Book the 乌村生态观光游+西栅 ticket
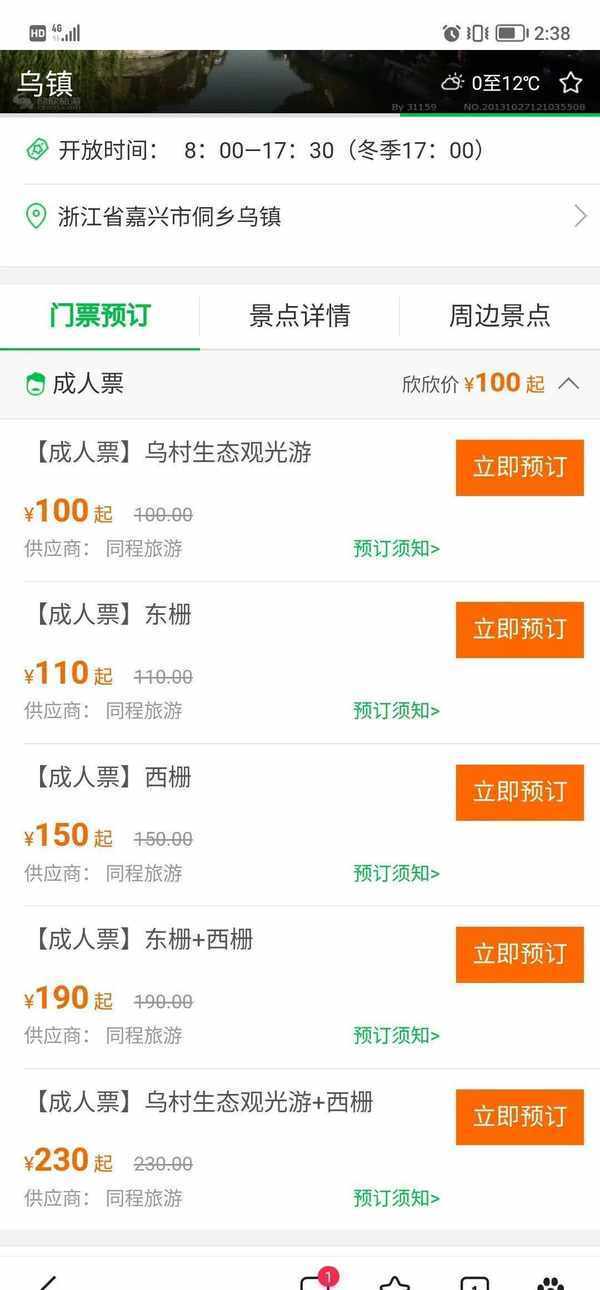This screenshot has width=600, height=1290. click(519, 1116)
